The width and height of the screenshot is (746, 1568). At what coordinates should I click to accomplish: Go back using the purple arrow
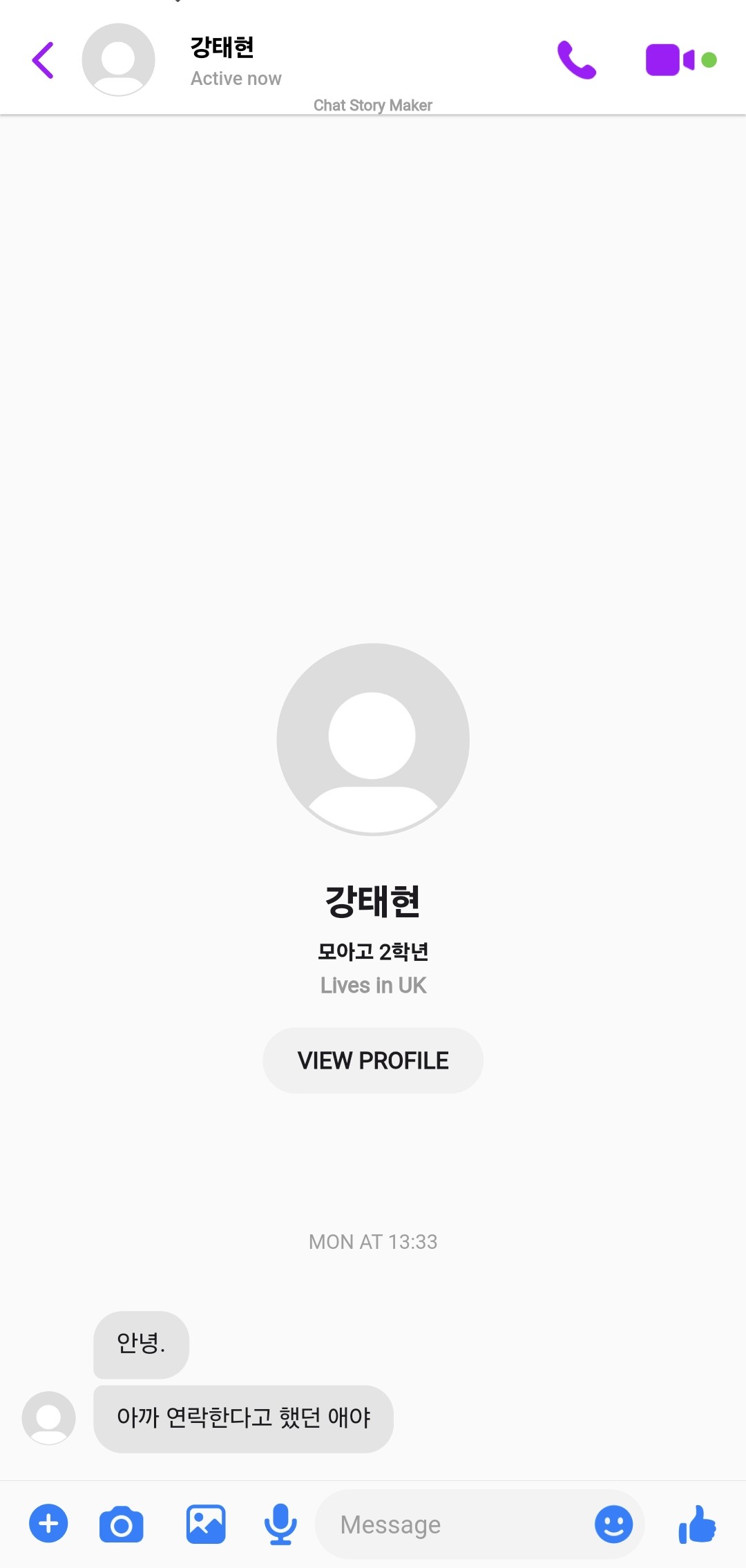(x=43, y=60)
